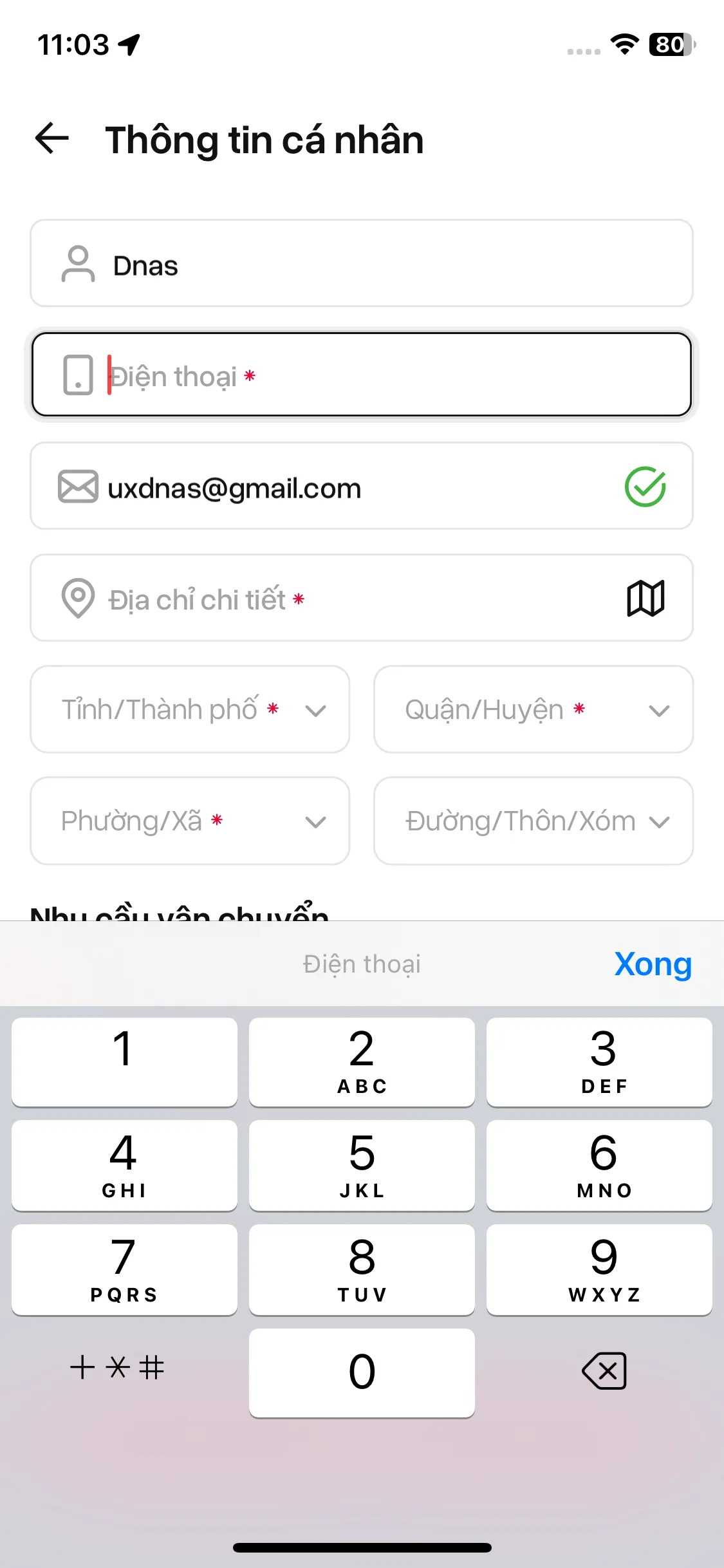Hit the keypad backspace key

[x=604, y=1370]
